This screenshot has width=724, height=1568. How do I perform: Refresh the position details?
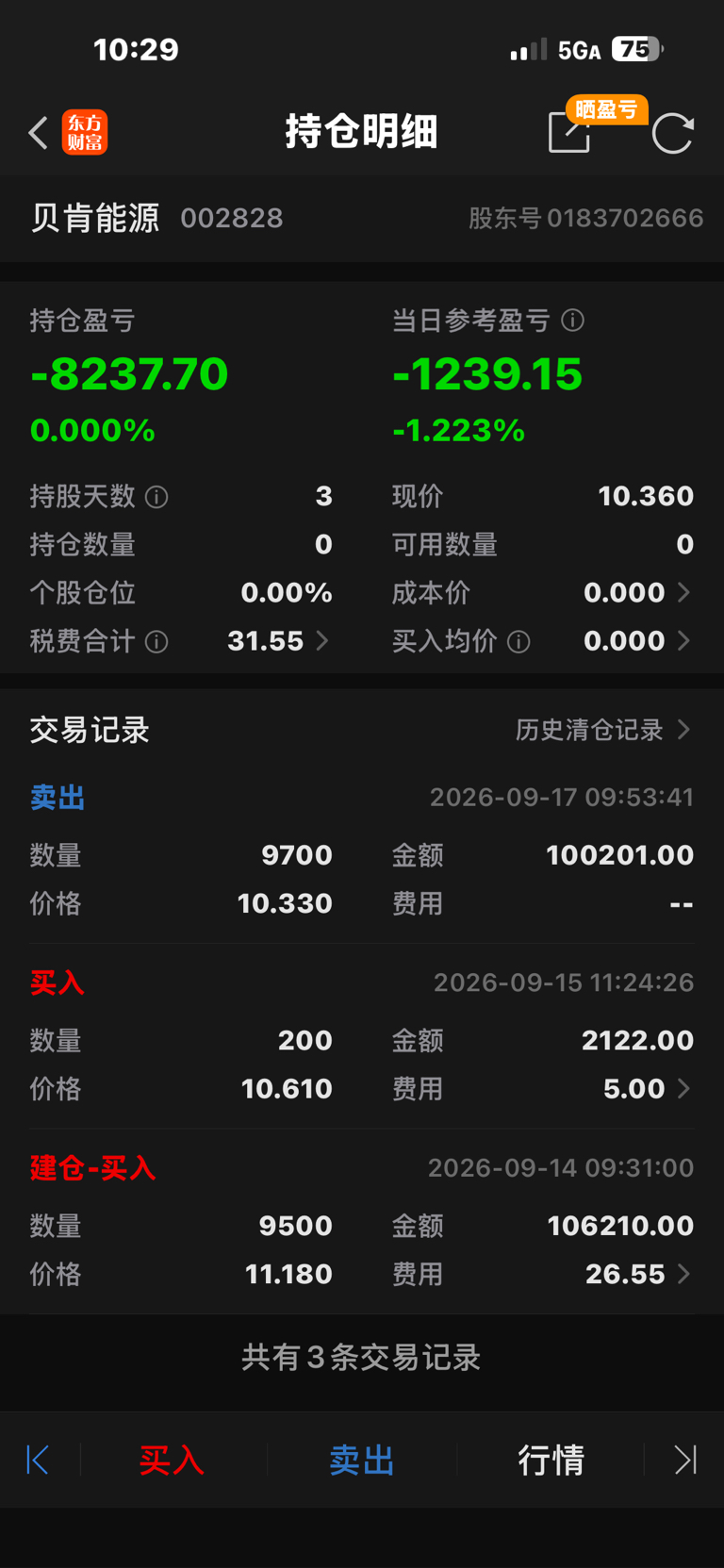tap(673, 133)
